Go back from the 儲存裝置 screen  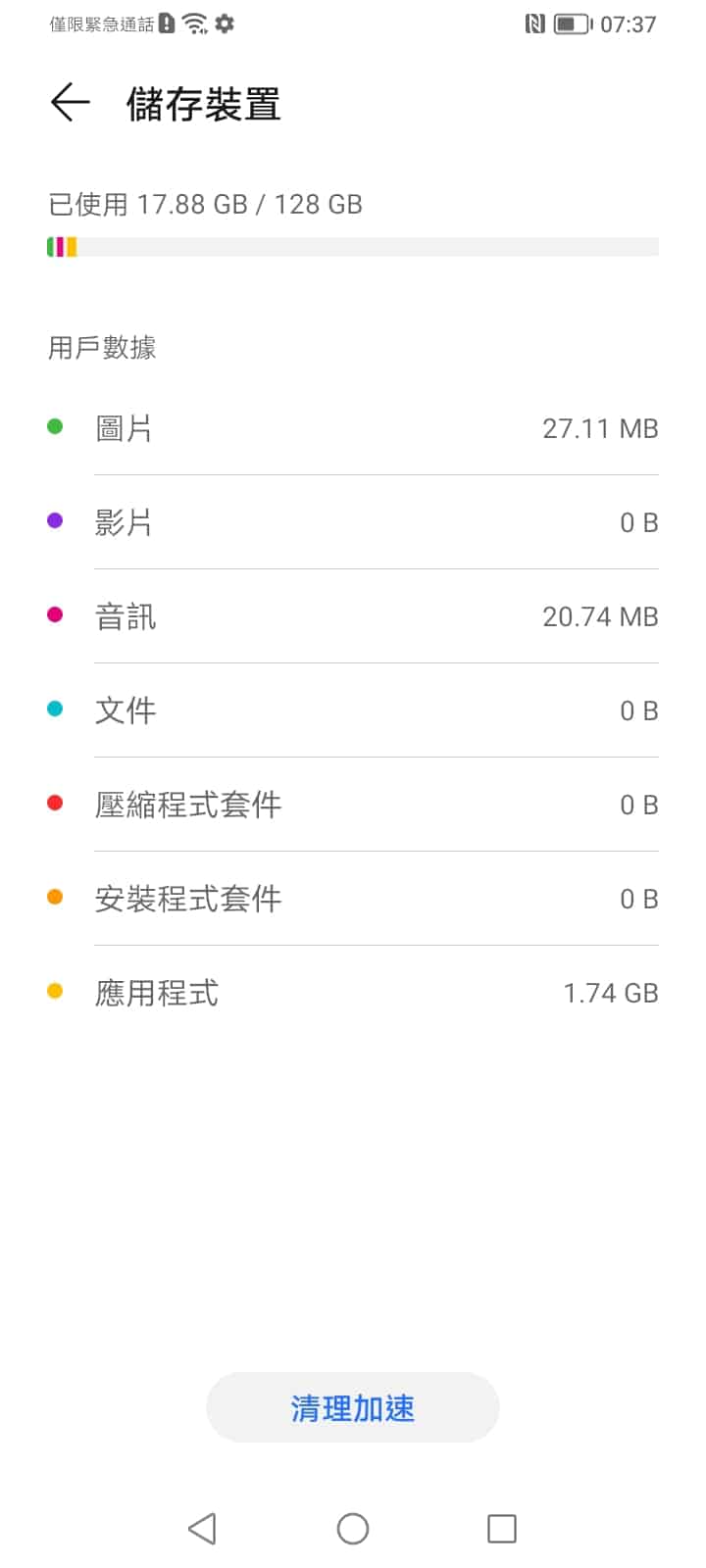tap(70, 103)
